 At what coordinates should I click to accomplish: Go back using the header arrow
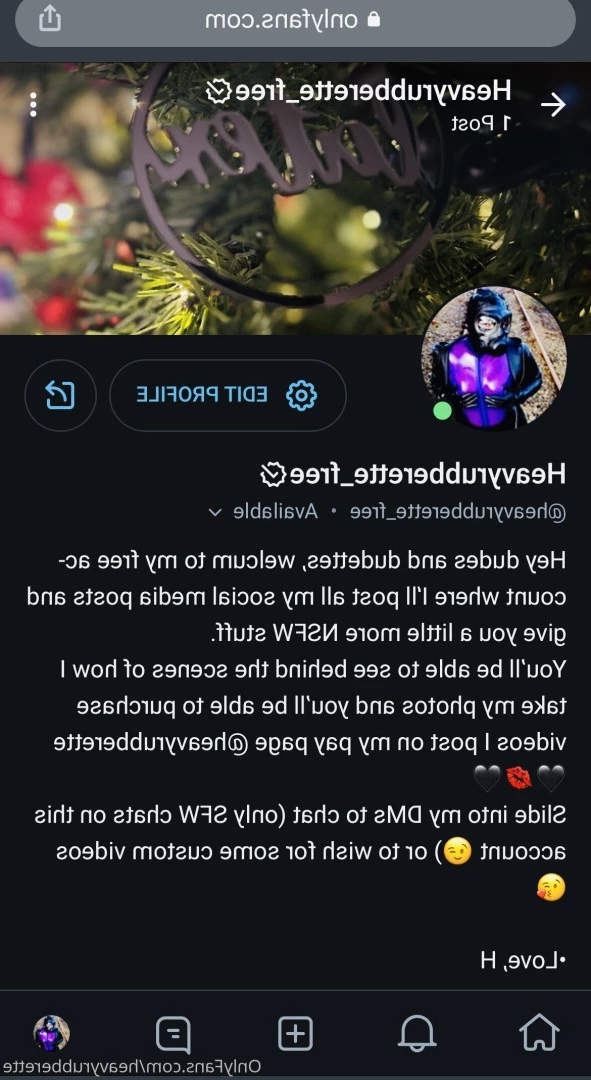click(552, 105)
